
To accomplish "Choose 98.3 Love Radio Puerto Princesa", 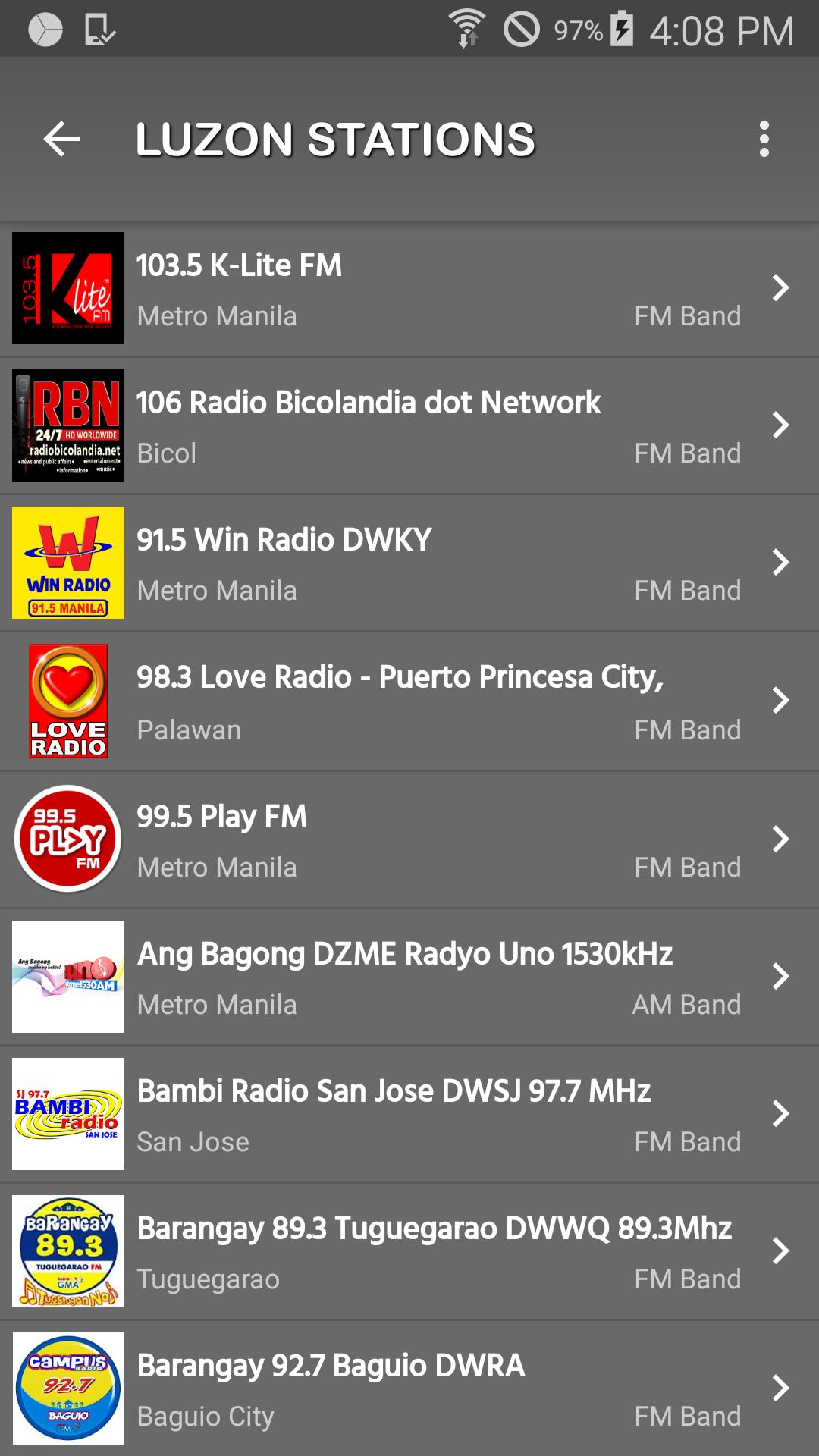I will click(x=409, y=701).
